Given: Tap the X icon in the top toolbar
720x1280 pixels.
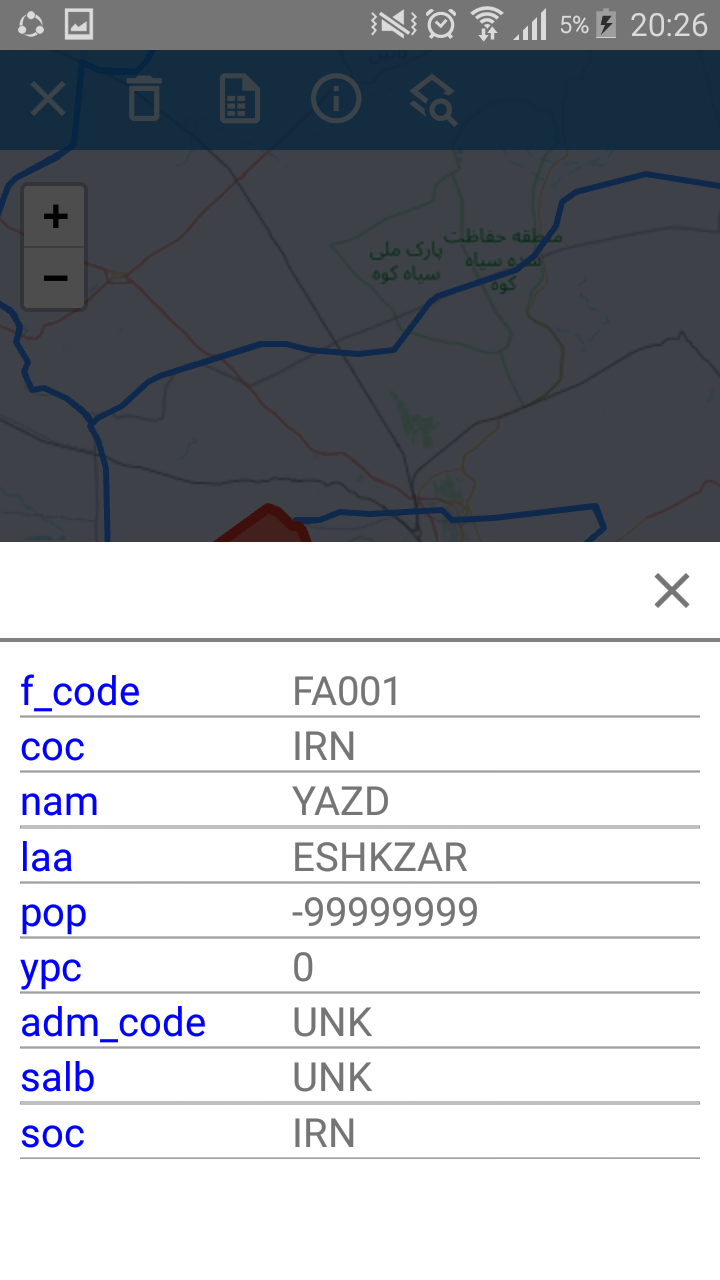Looking at the screenshot, I should click(x=47, y=99).
